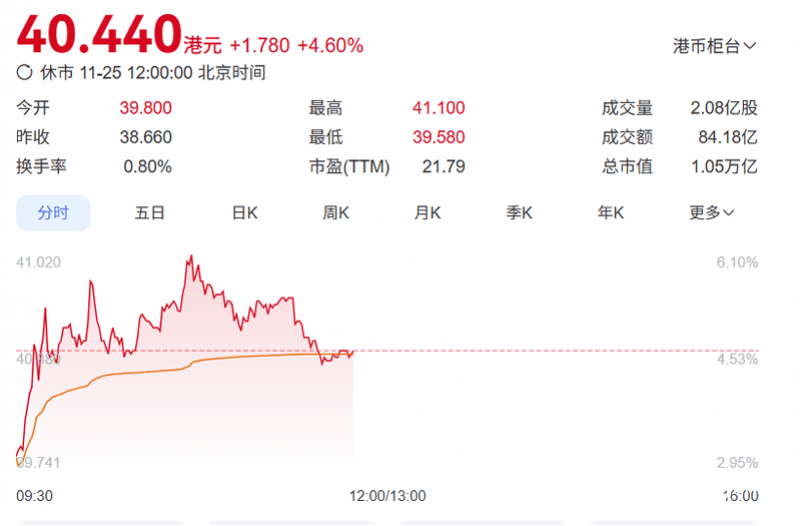Switch to the 季K chart
800x526 pixels.
(519, 212)
